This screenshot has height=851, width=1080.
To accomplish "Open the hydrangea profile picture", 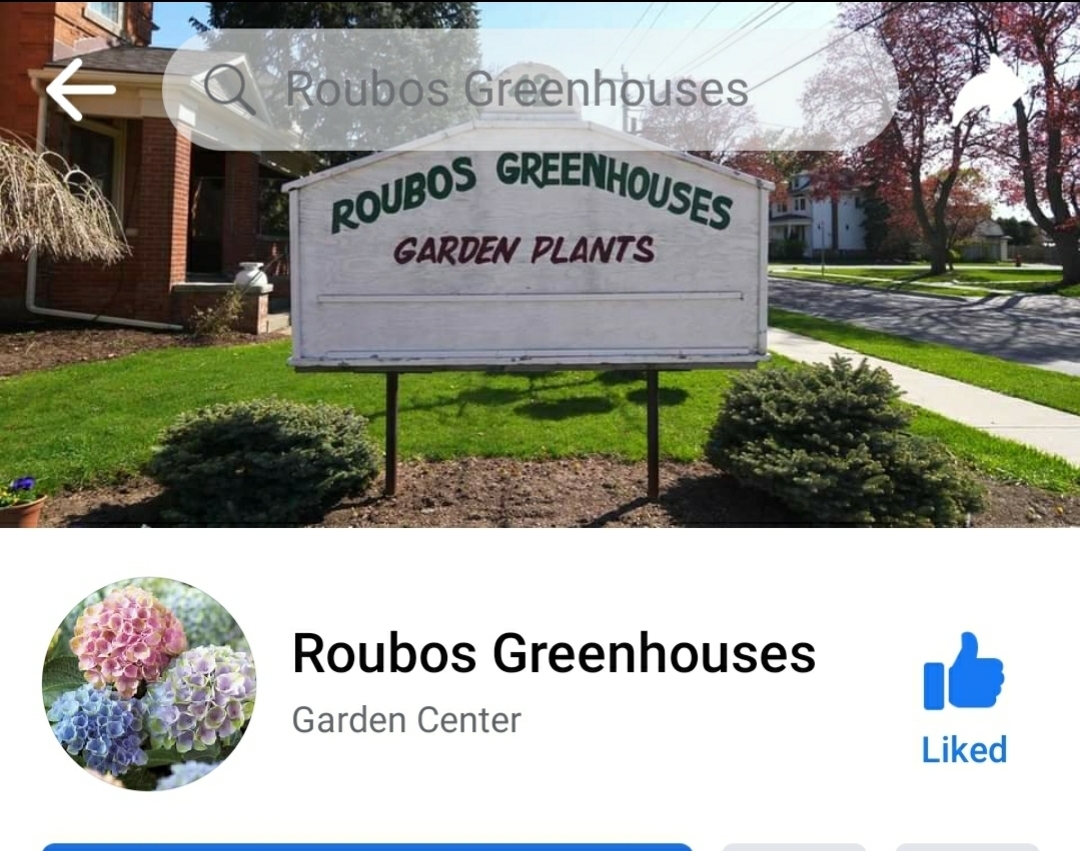I will (149, 684).
